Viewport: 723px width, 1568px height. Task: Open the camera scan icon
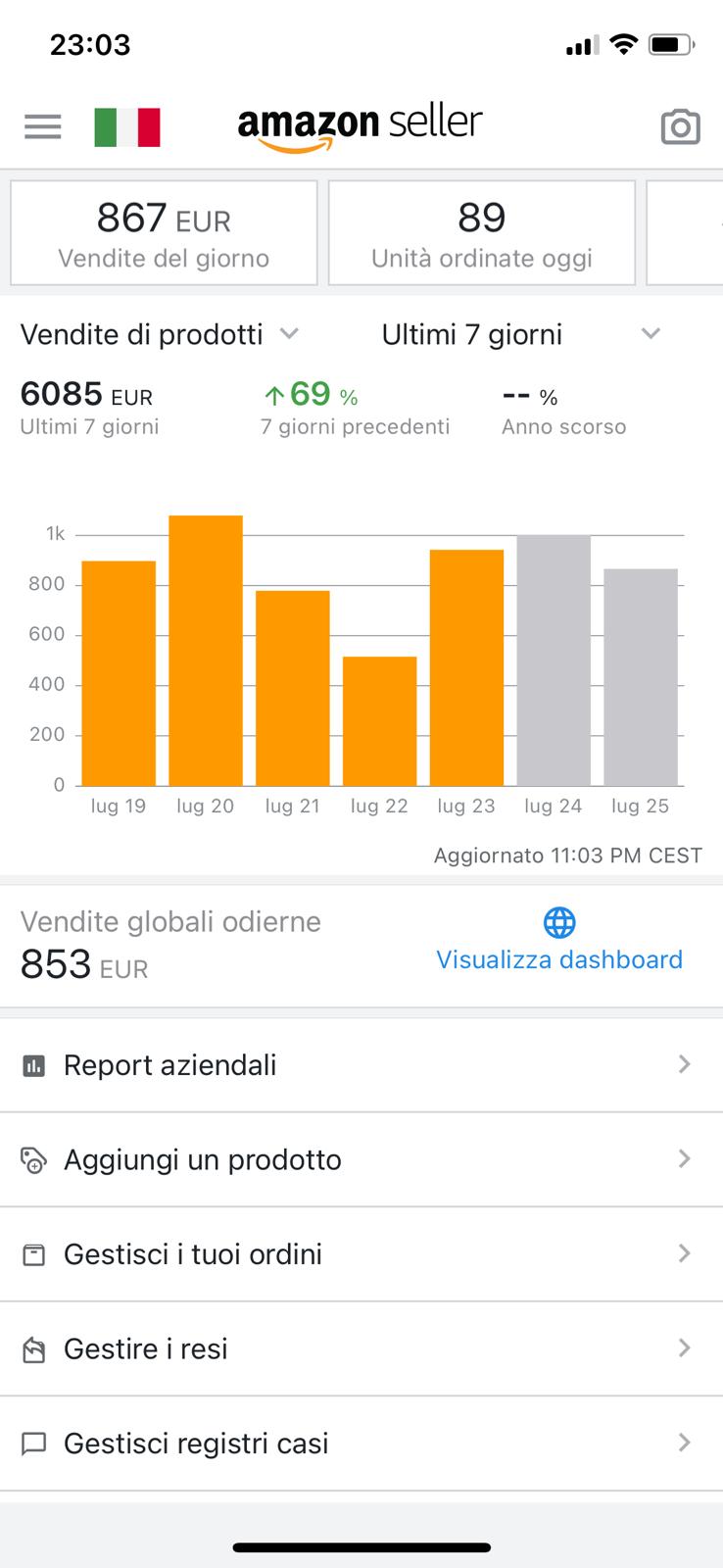click(680, 126)
